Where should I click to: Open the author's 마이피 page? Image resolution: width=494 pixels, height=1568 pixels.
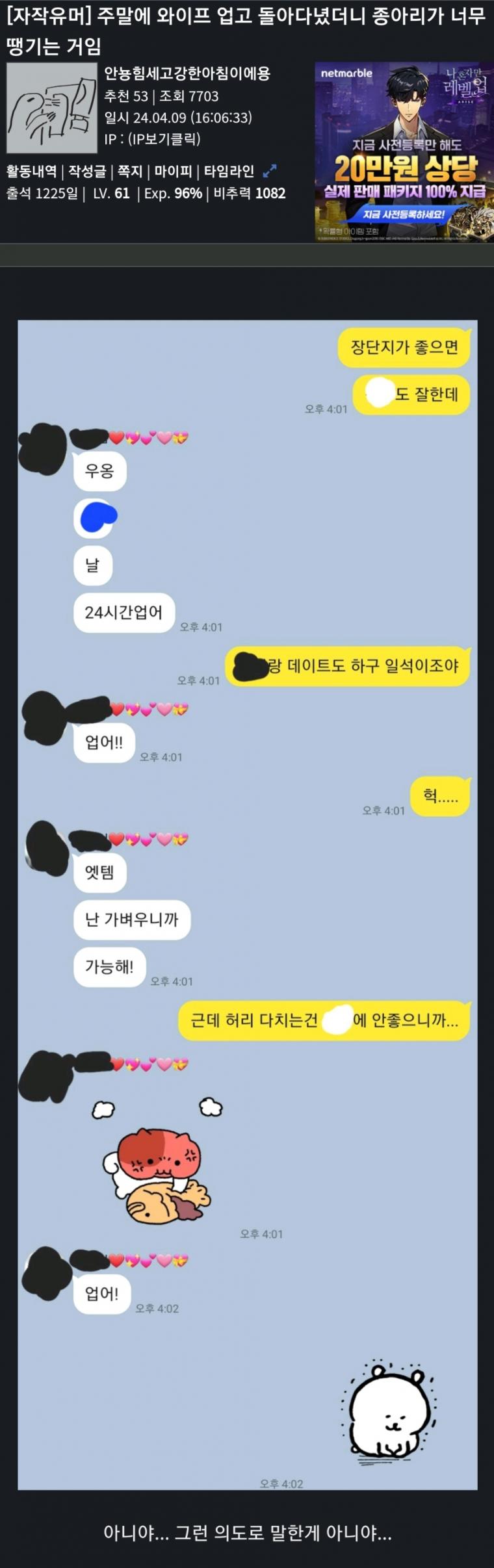[x=173, y=172]
